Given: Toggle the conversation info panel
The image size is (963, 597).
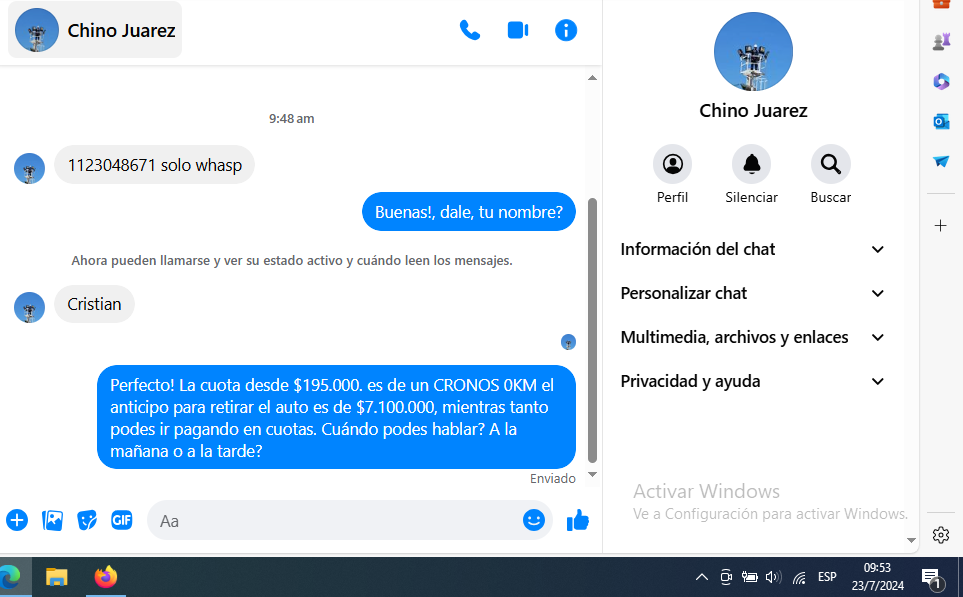Looking at the screenshot, I should tap(566, 30).
